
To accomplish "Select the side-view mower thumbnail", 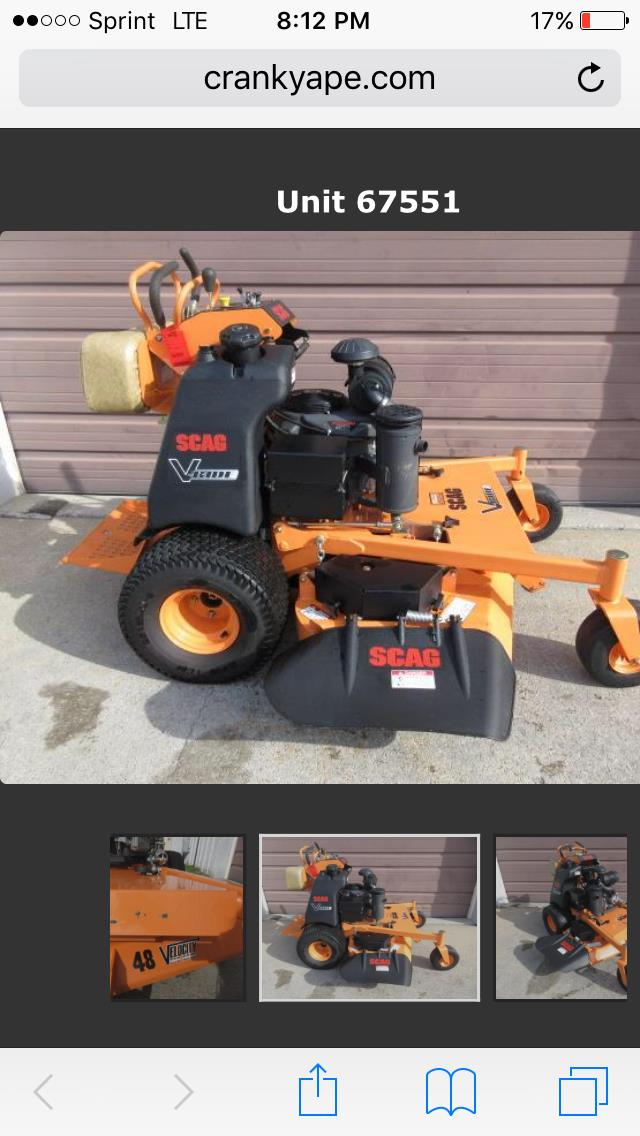I will tap(369, 918).
